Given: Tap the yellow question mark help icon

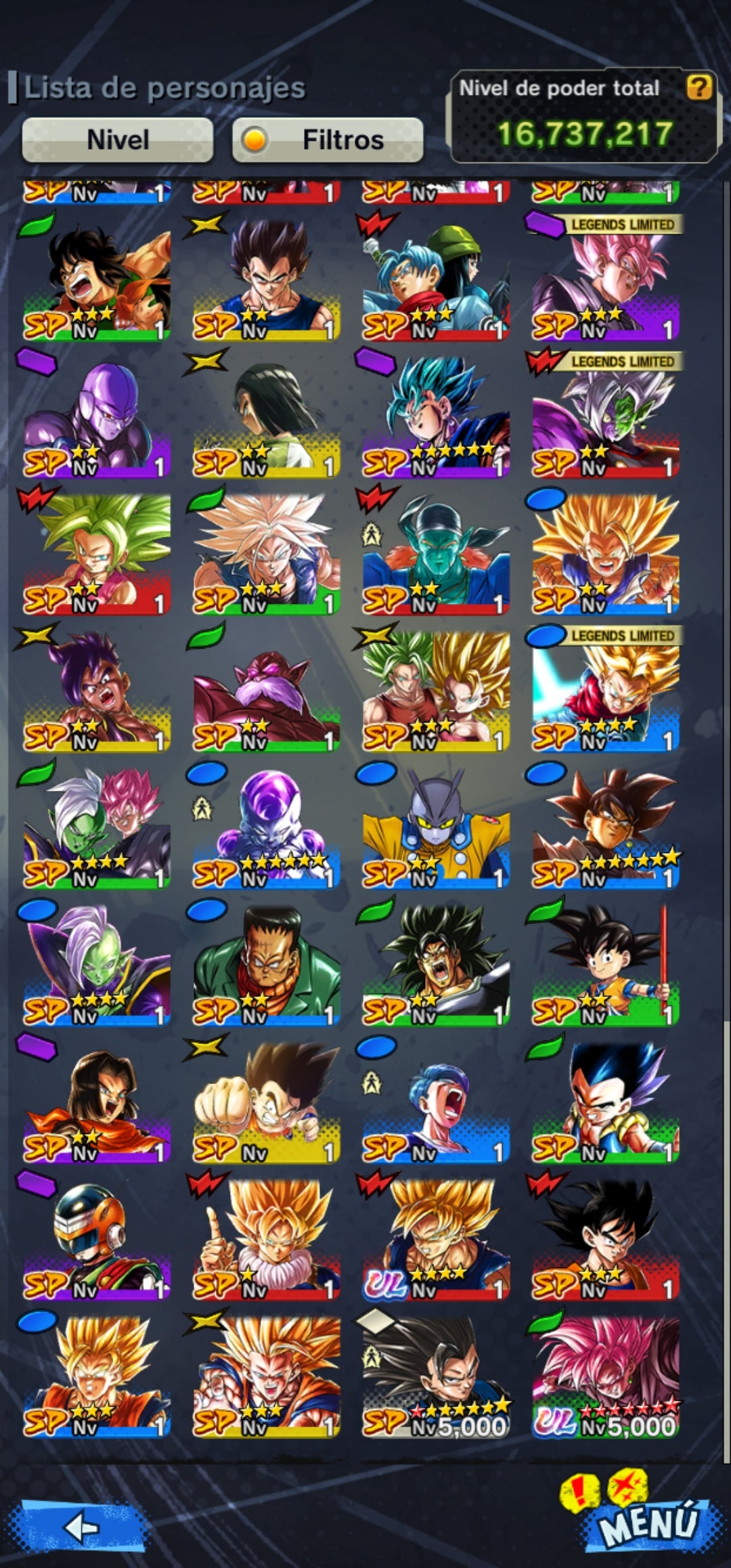Looking at the screenshot, I should (699, 87).
